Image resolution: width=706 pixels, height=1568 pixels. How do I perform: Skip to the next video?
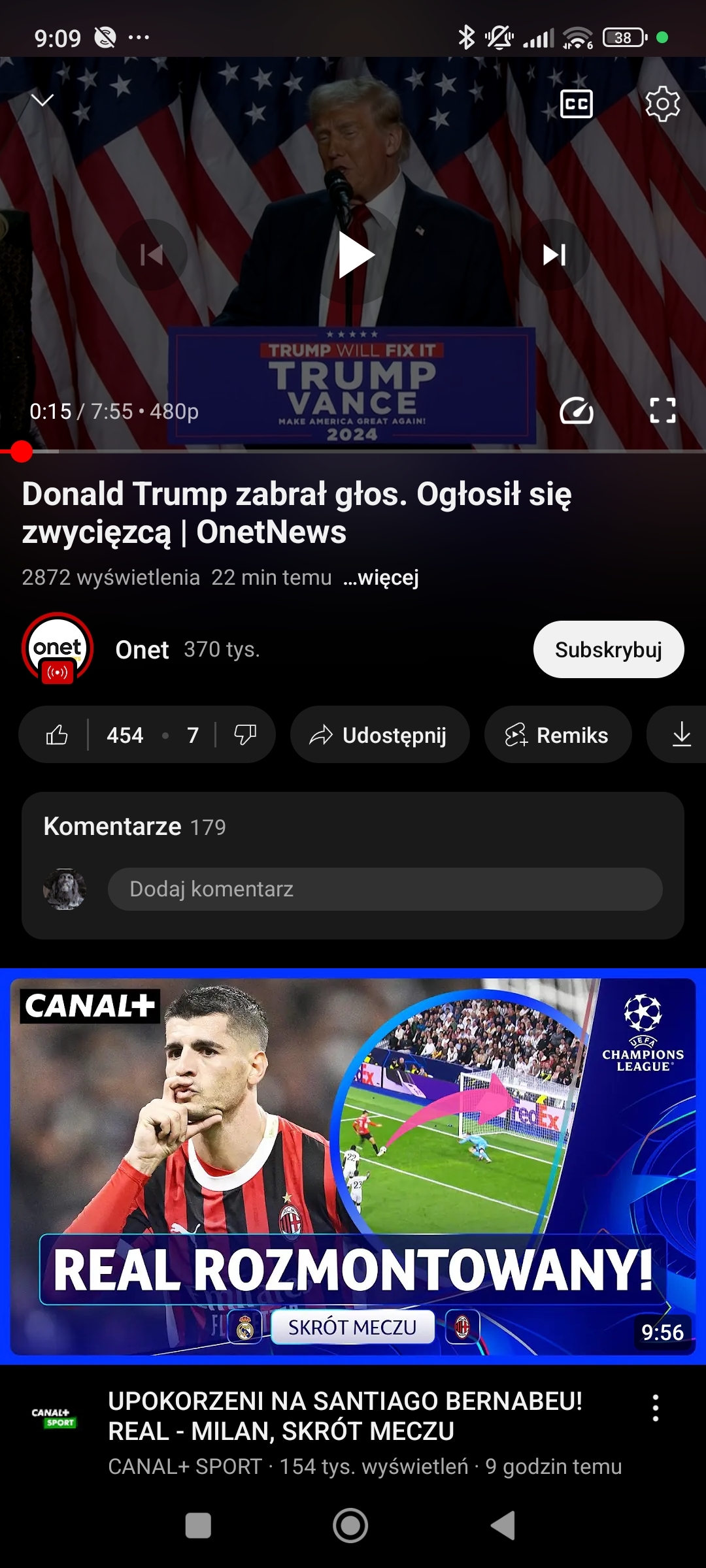coord(554,255)
